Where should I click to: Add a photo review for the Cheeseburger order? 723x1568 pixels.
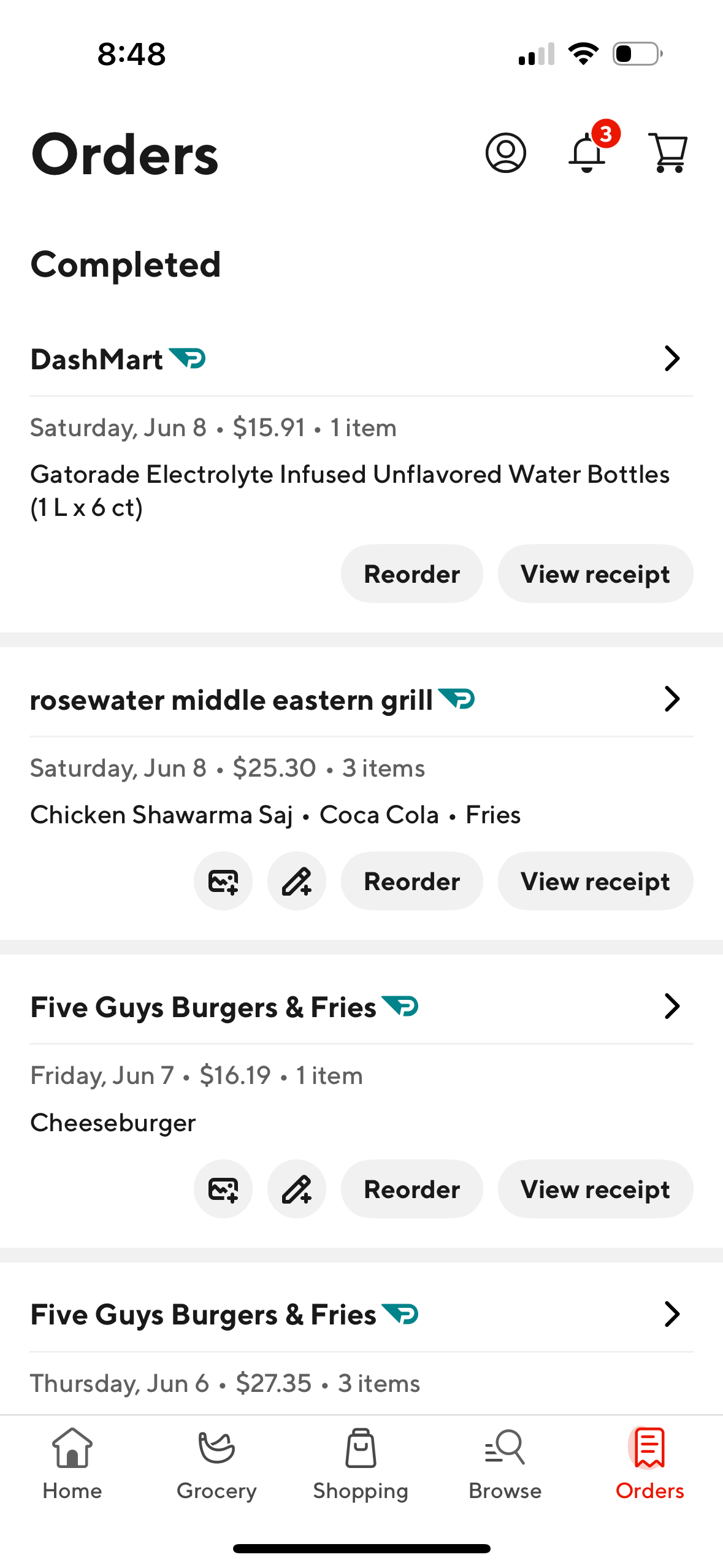[x=223, y=1189]
